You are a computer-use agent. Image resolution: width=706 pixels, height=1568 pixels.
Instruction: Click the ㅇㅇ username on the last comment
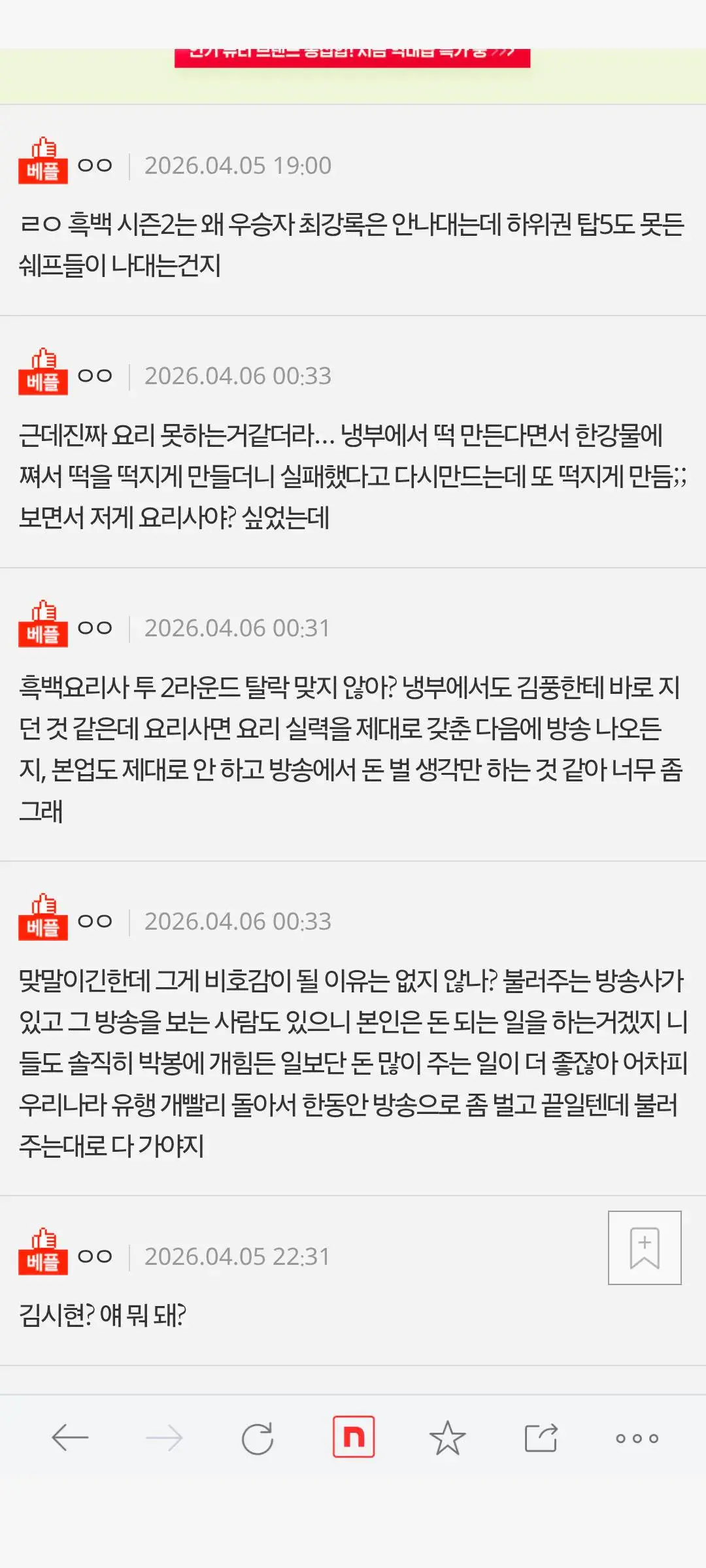[x=97, y=1256]
